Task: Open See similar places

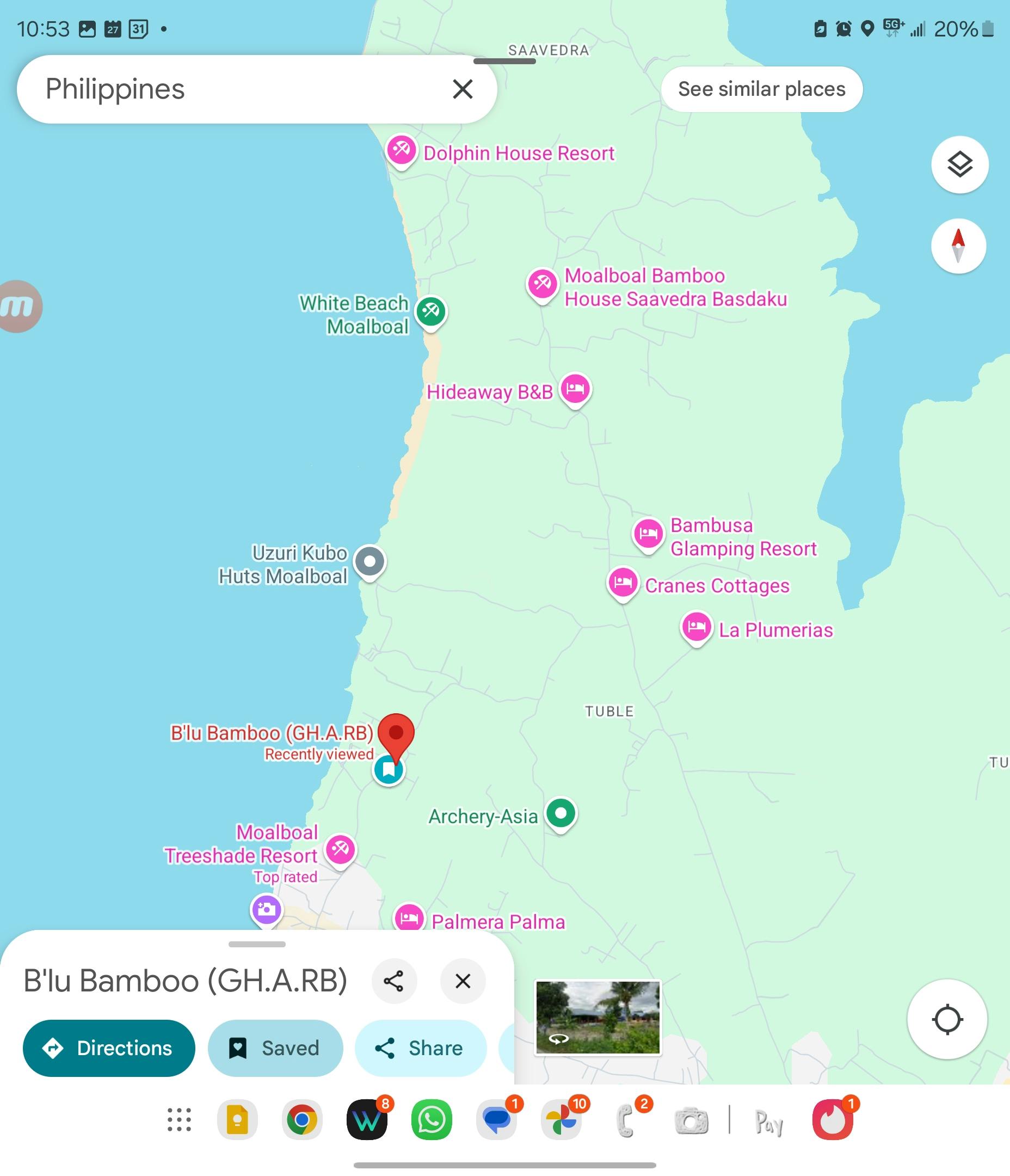Action: 761,89
